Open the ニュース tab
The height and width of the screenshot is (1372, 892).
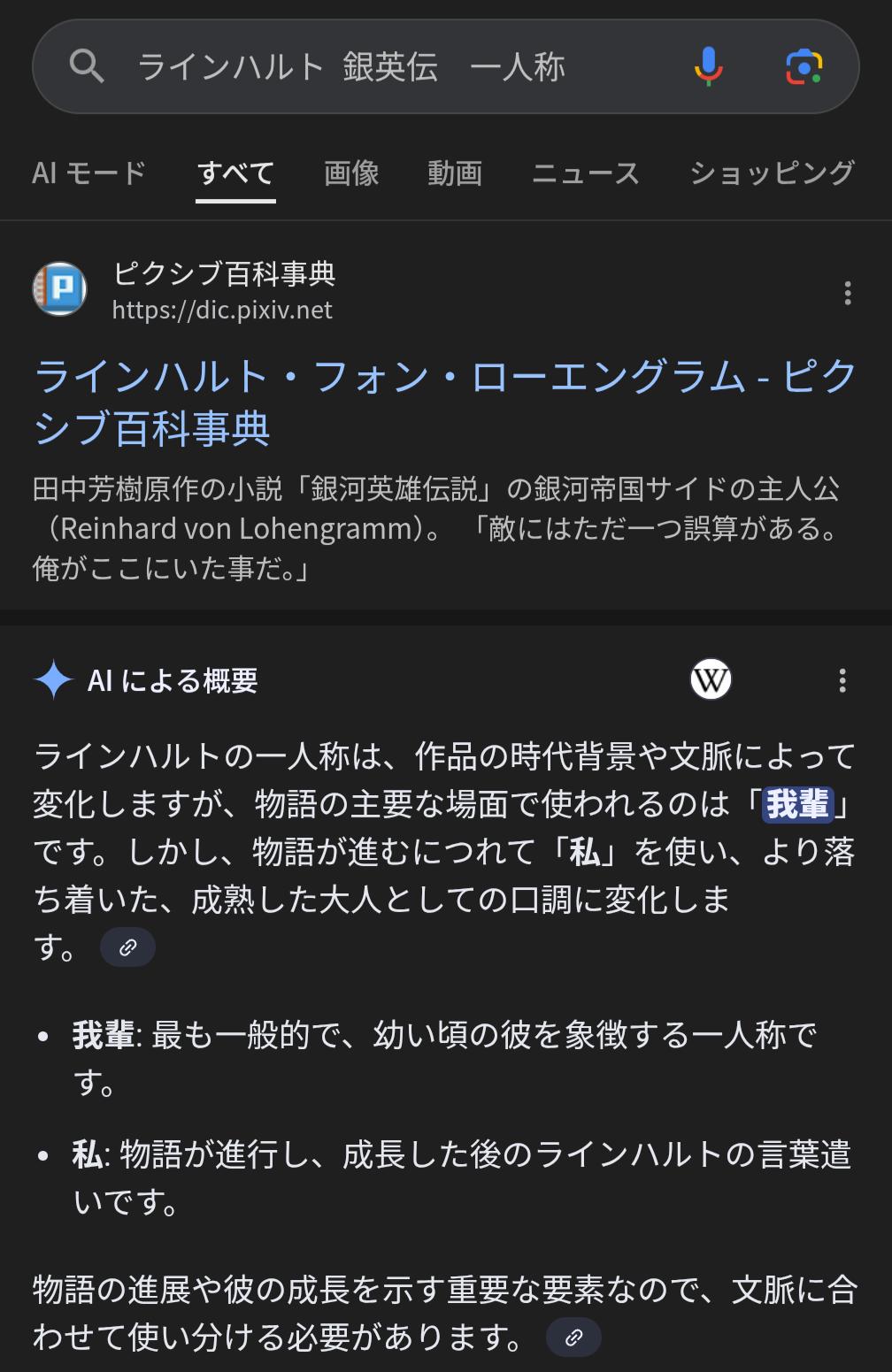click(x=585, y=172)
